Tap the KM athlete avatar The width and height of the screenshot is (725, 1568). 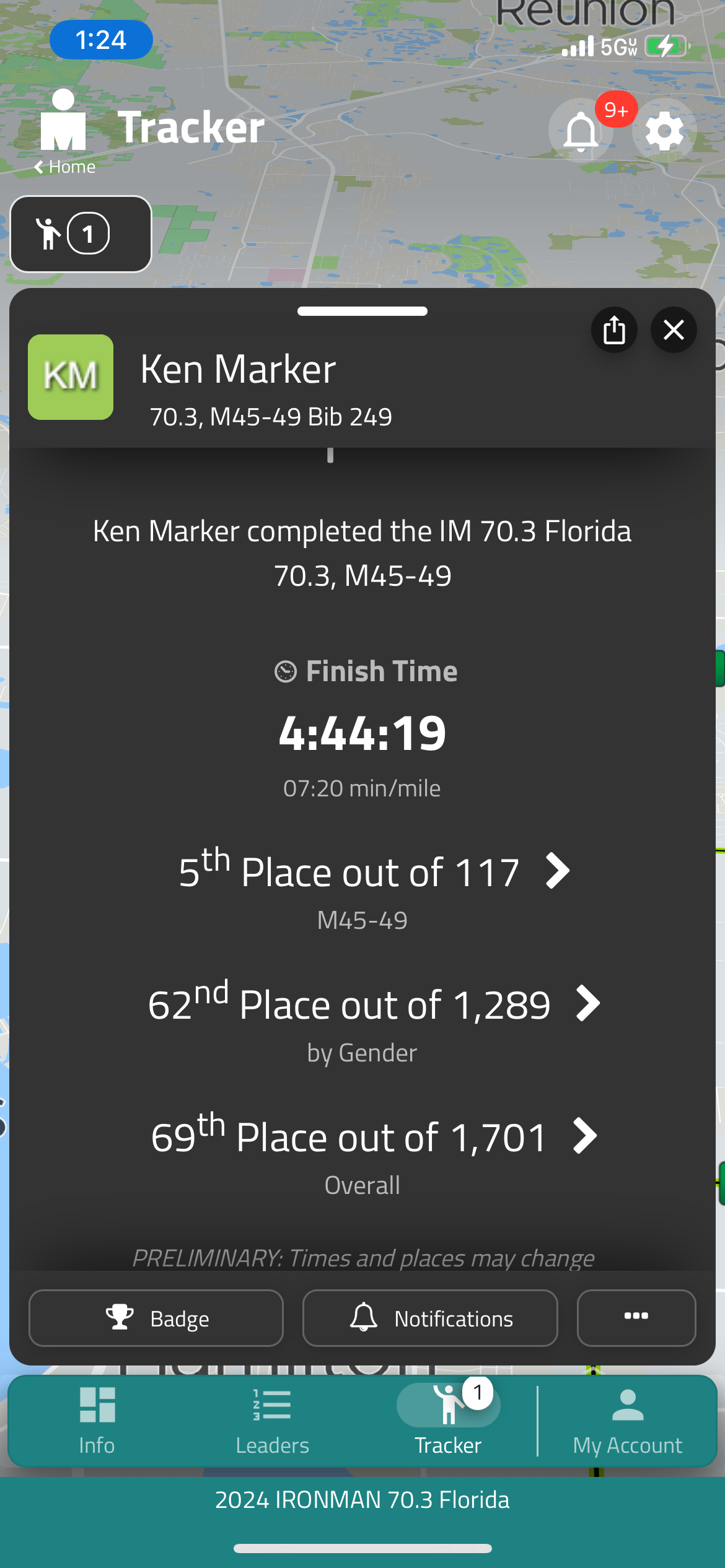click(x=71, y=377)
